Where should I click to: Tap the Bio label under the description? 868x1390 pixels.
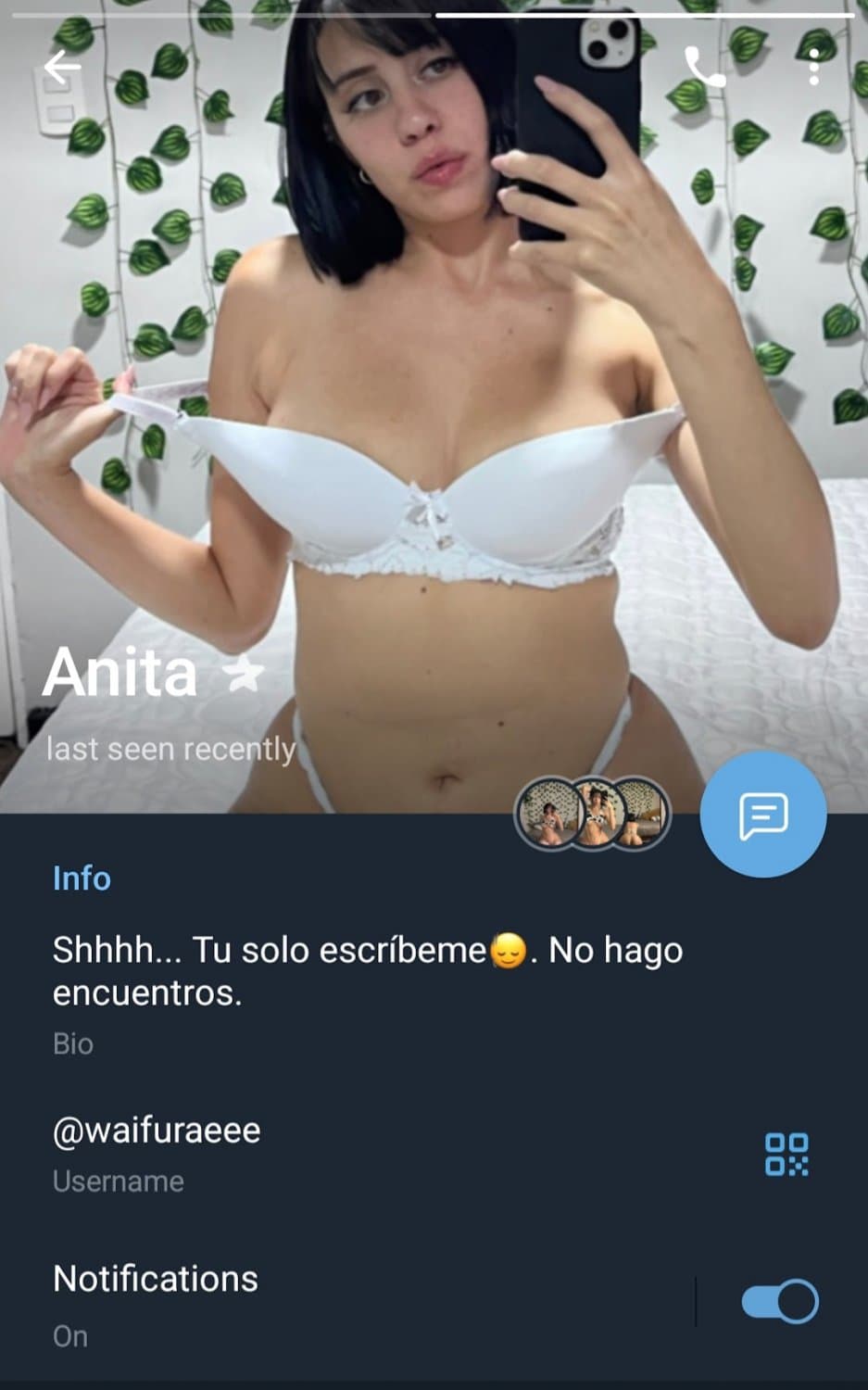tap(72, 1043)
